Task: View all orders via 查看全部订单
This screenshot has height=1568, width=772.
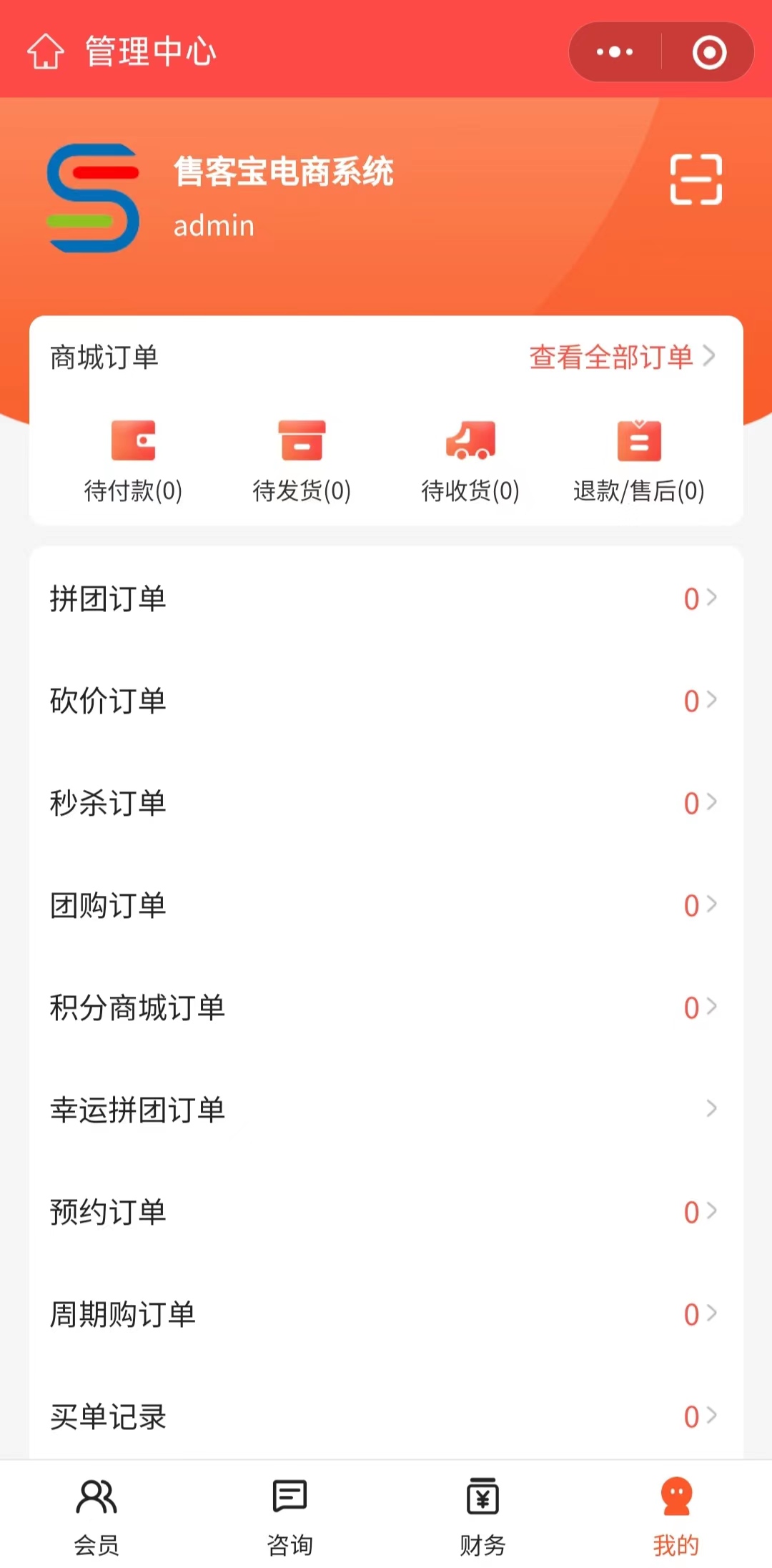Action: pyautogui.click(x=621, y=357)
